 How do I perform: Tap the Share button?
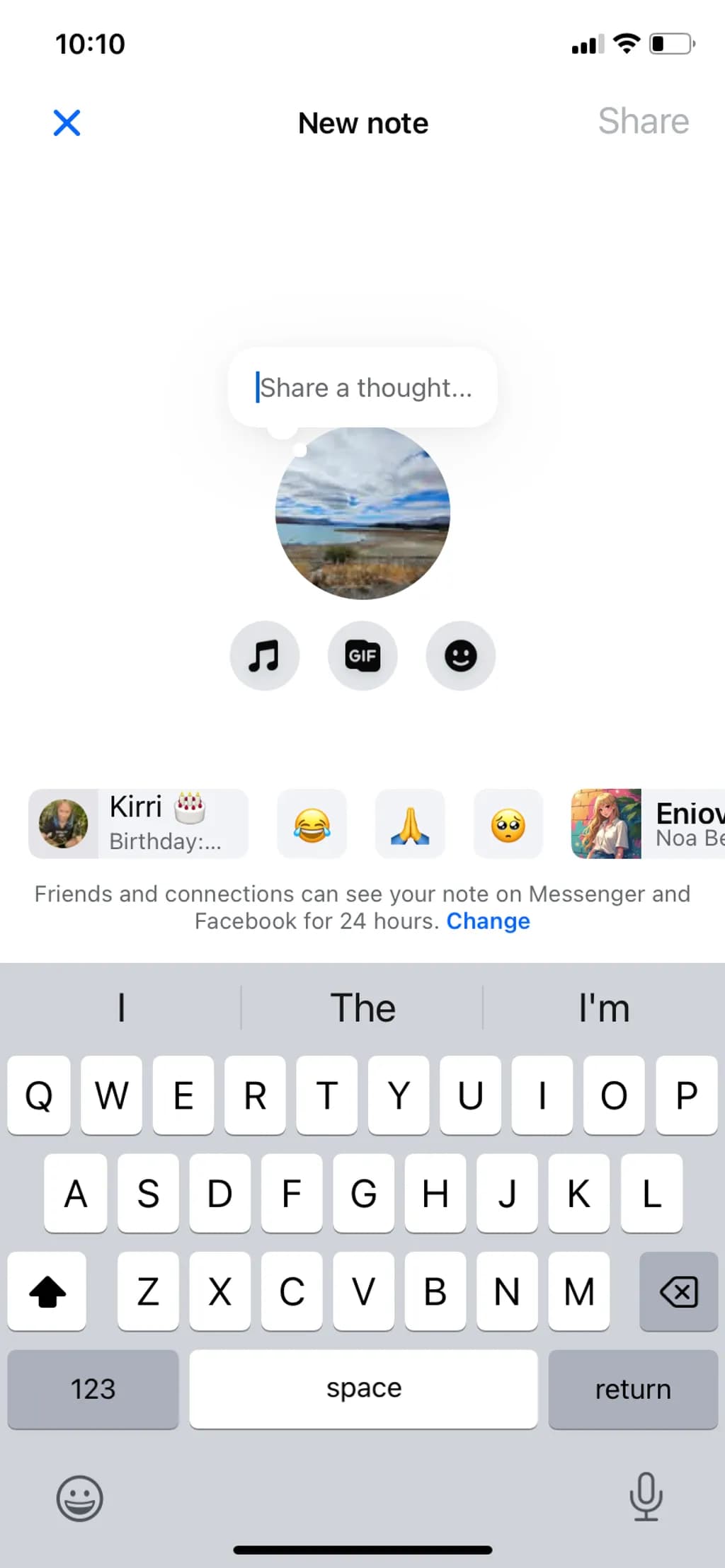(x=643, y=121)
